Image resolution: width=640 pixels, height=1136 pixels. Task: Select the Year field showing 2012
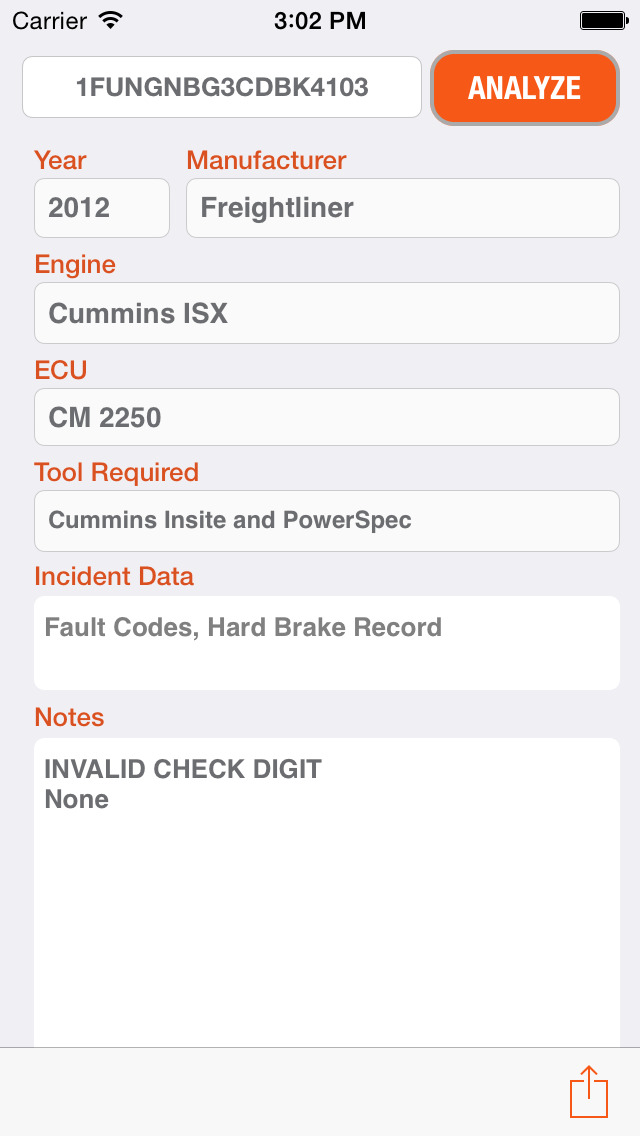click(x=101, y=208)
